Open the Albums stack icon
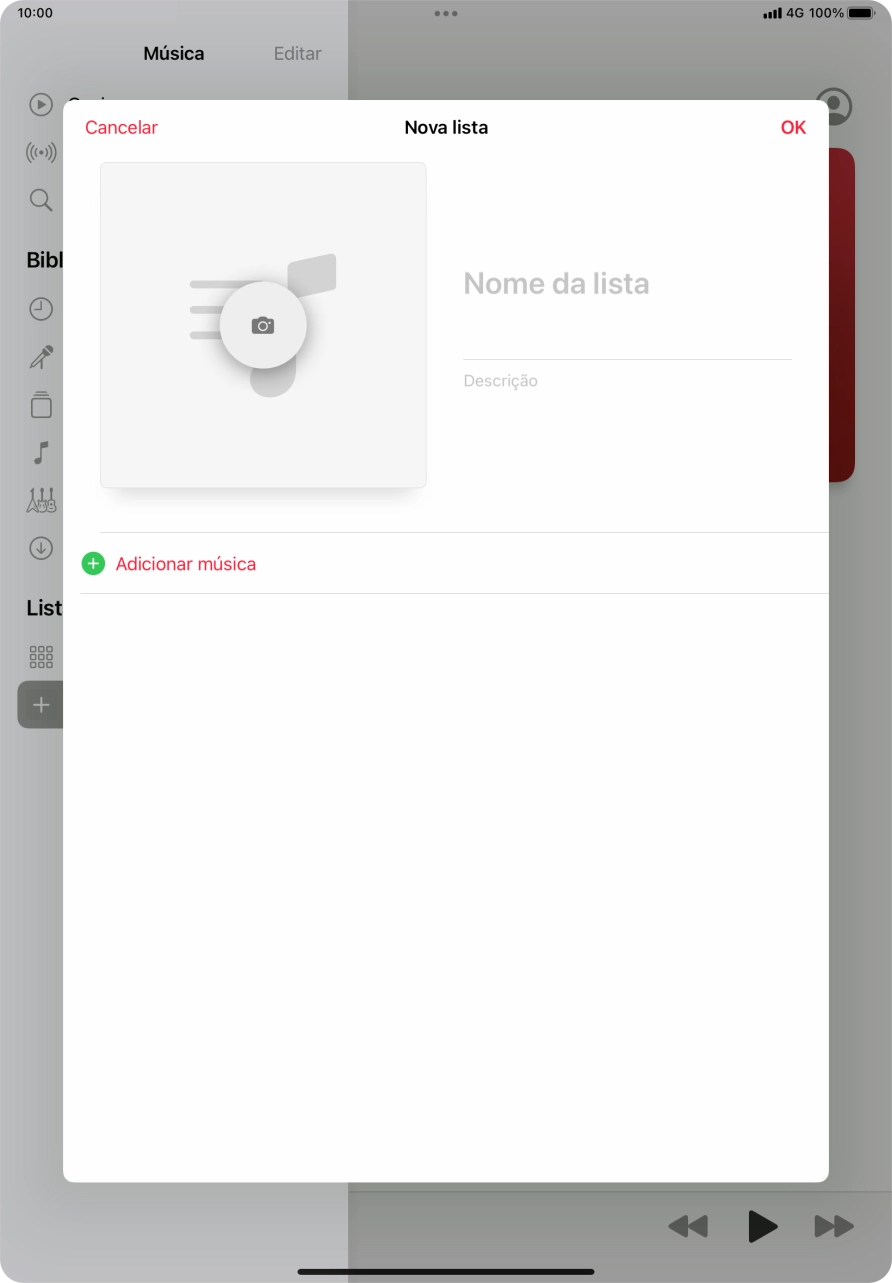Image resolution: width=892 pixels, height=1283 pixels. (40, 403)
